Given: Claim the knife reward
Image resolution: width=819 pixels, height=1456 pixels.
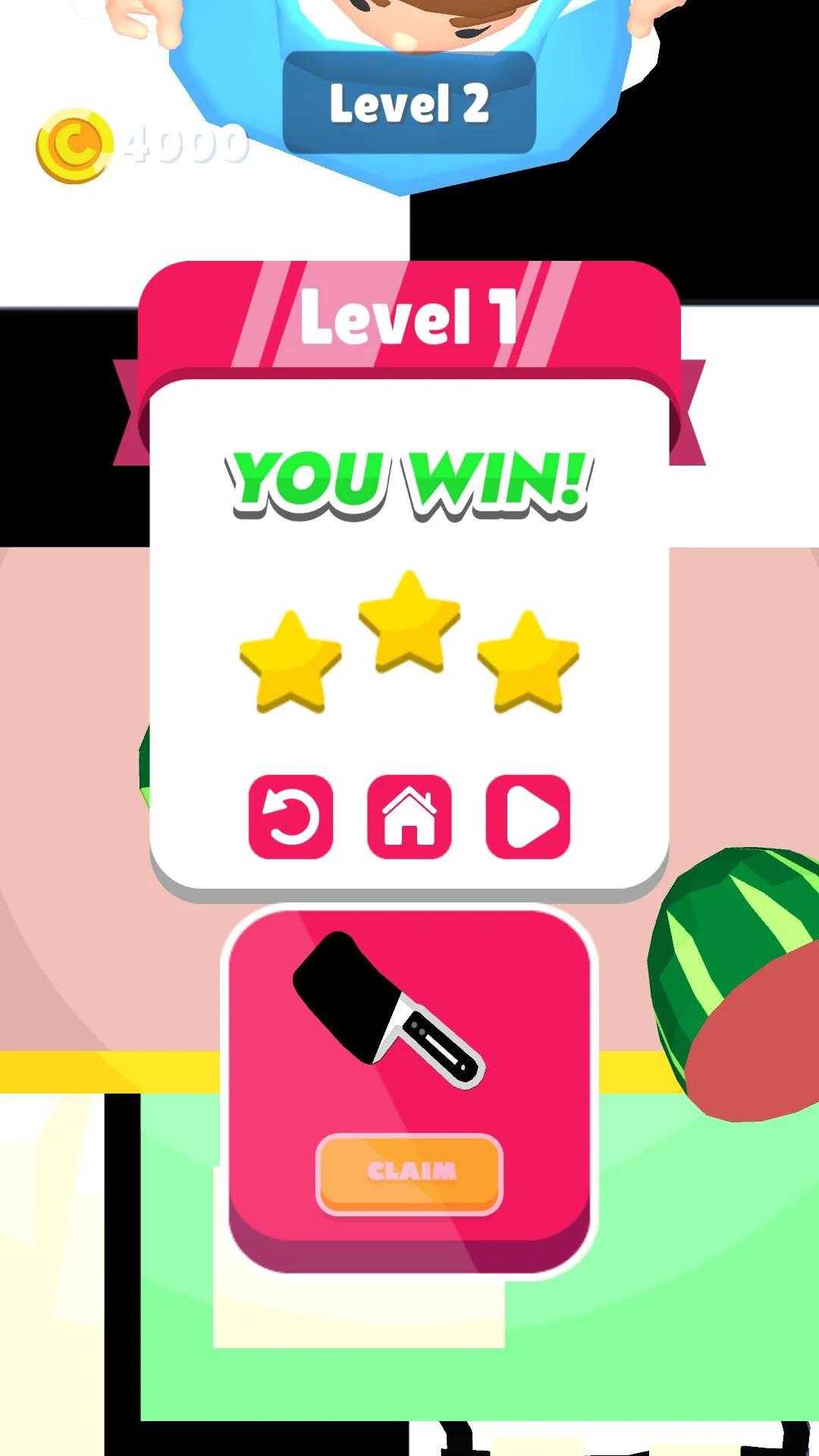Looking at the screenshot, I should click(x=409, y=1173).
